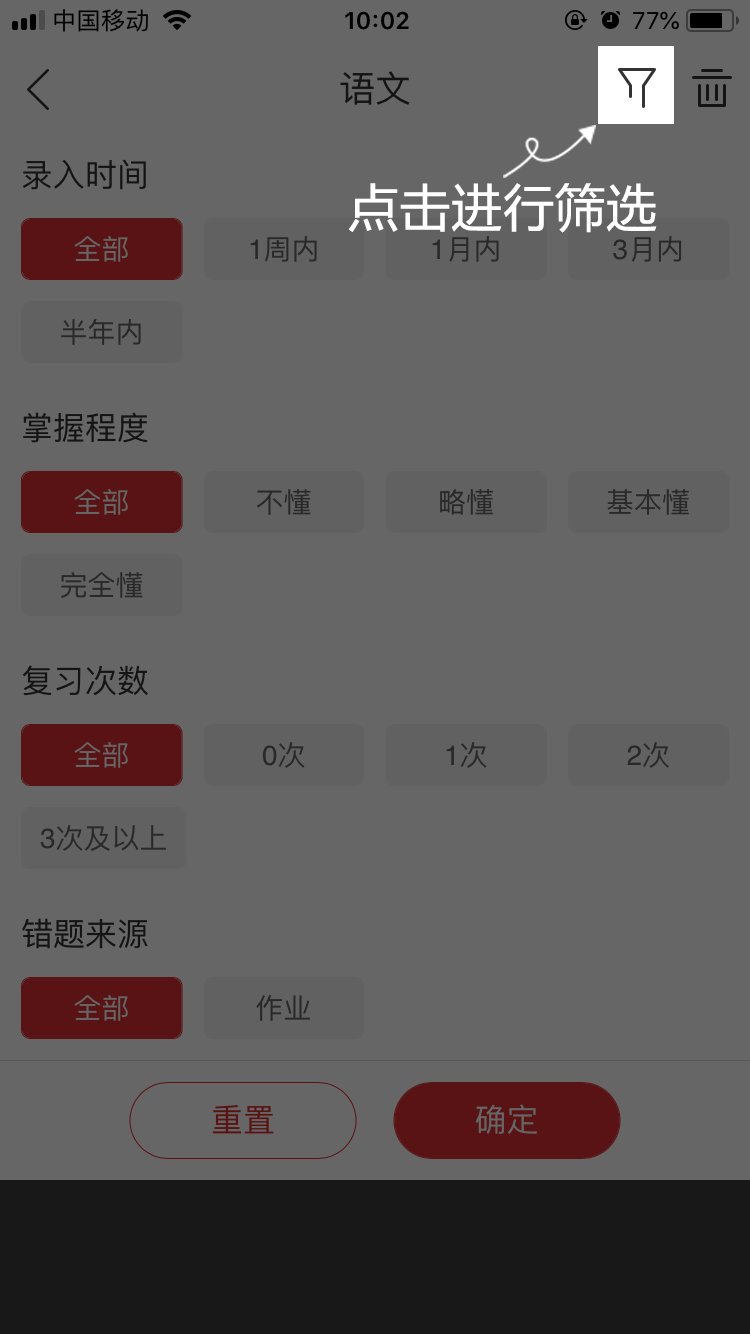Filter mastery by 不懂
The width and height of the screenshot is (750, 1334).
tap(284, 502)
